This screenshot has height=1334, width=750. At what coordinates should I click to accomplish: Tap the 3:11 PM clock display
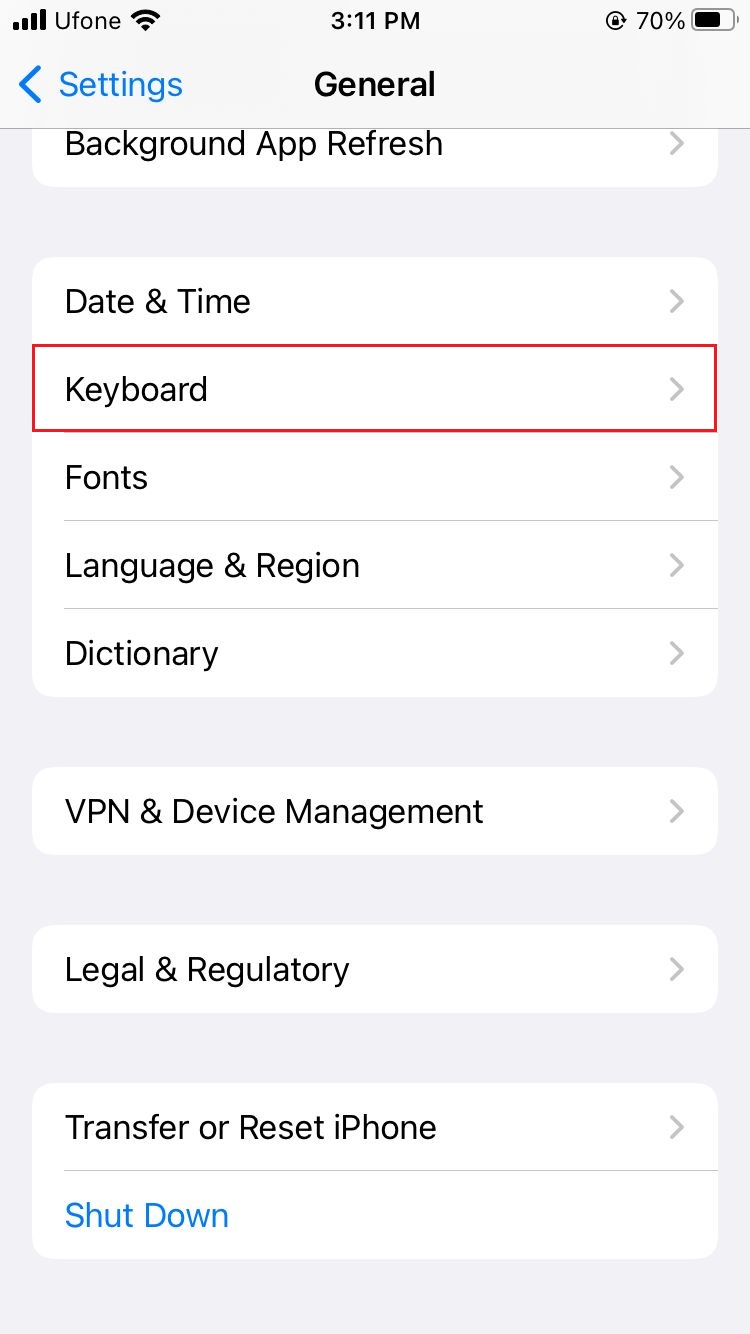pyautogui.click(x=375, y=19)
